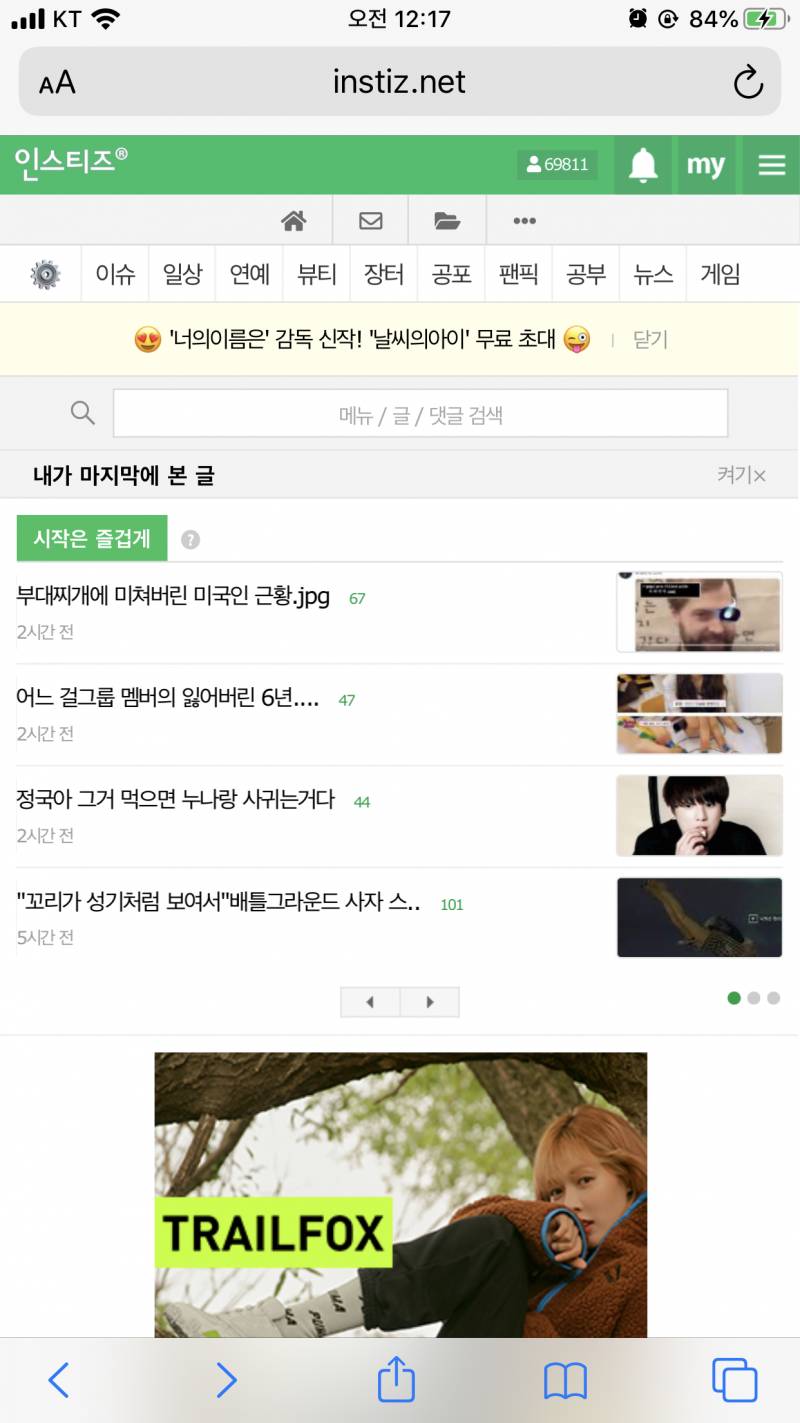This screenshot has width=800, height=1423.
Task: Open the 뉴스 category tab
Action: point(652,273)
